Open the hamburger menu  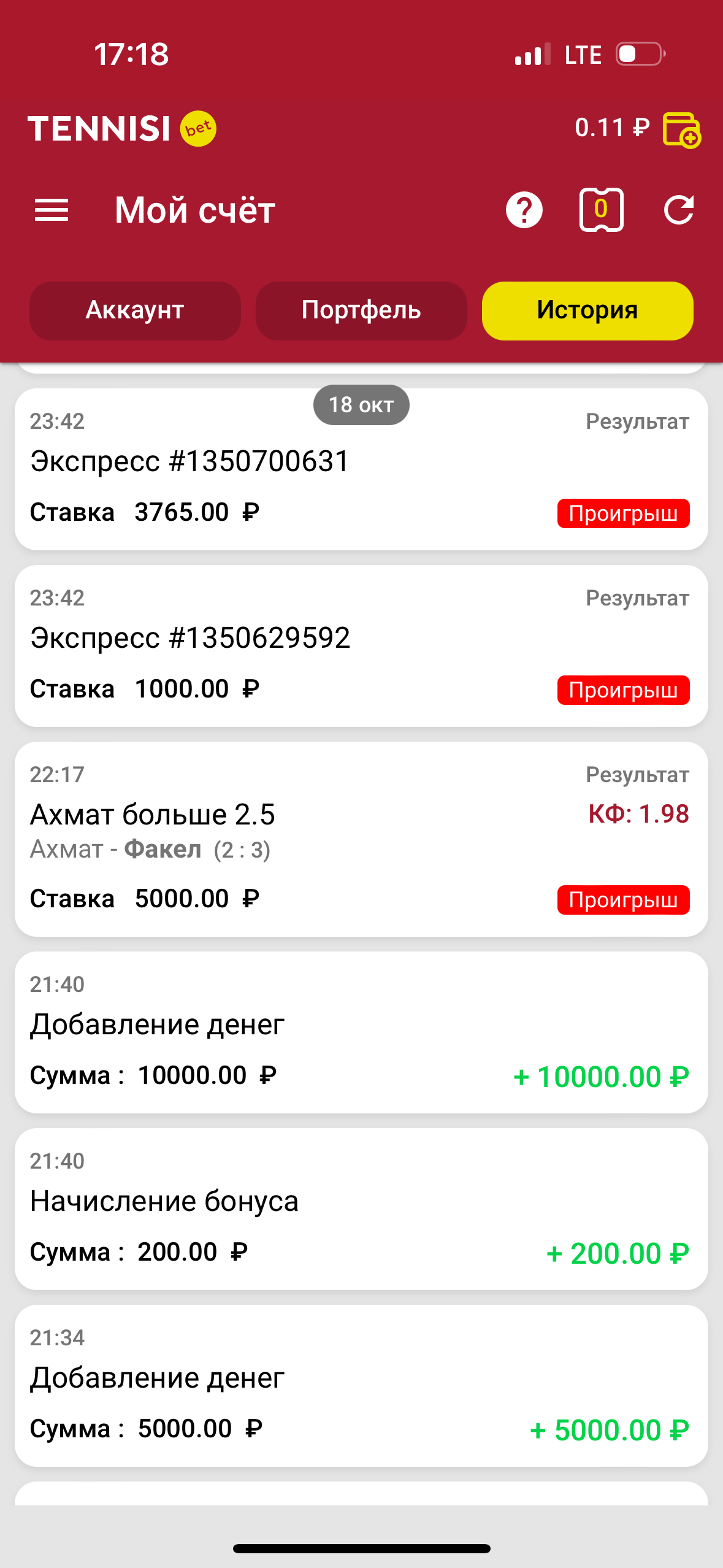pos(52,210)
